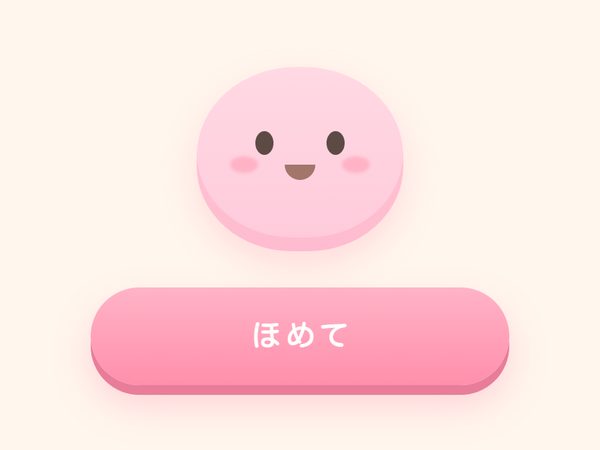The width and height of the screenshot is (600, 450).
Task: Tap the pink ほめて button
Action: pyautogui.click(x=300, y=340)
